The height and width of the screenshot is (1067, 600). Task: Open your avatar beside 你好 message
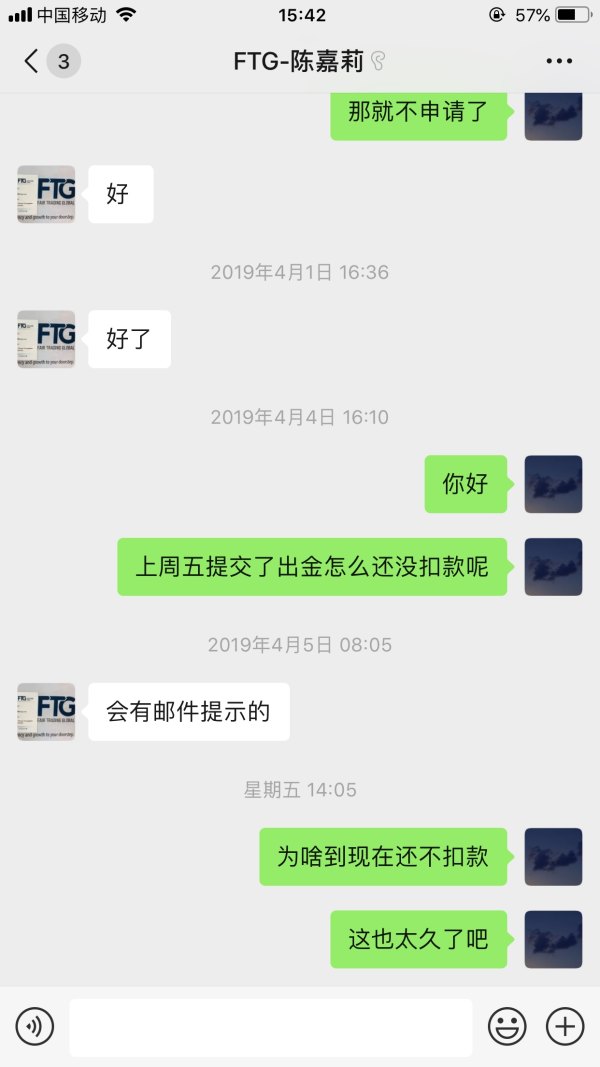[553, 484]
